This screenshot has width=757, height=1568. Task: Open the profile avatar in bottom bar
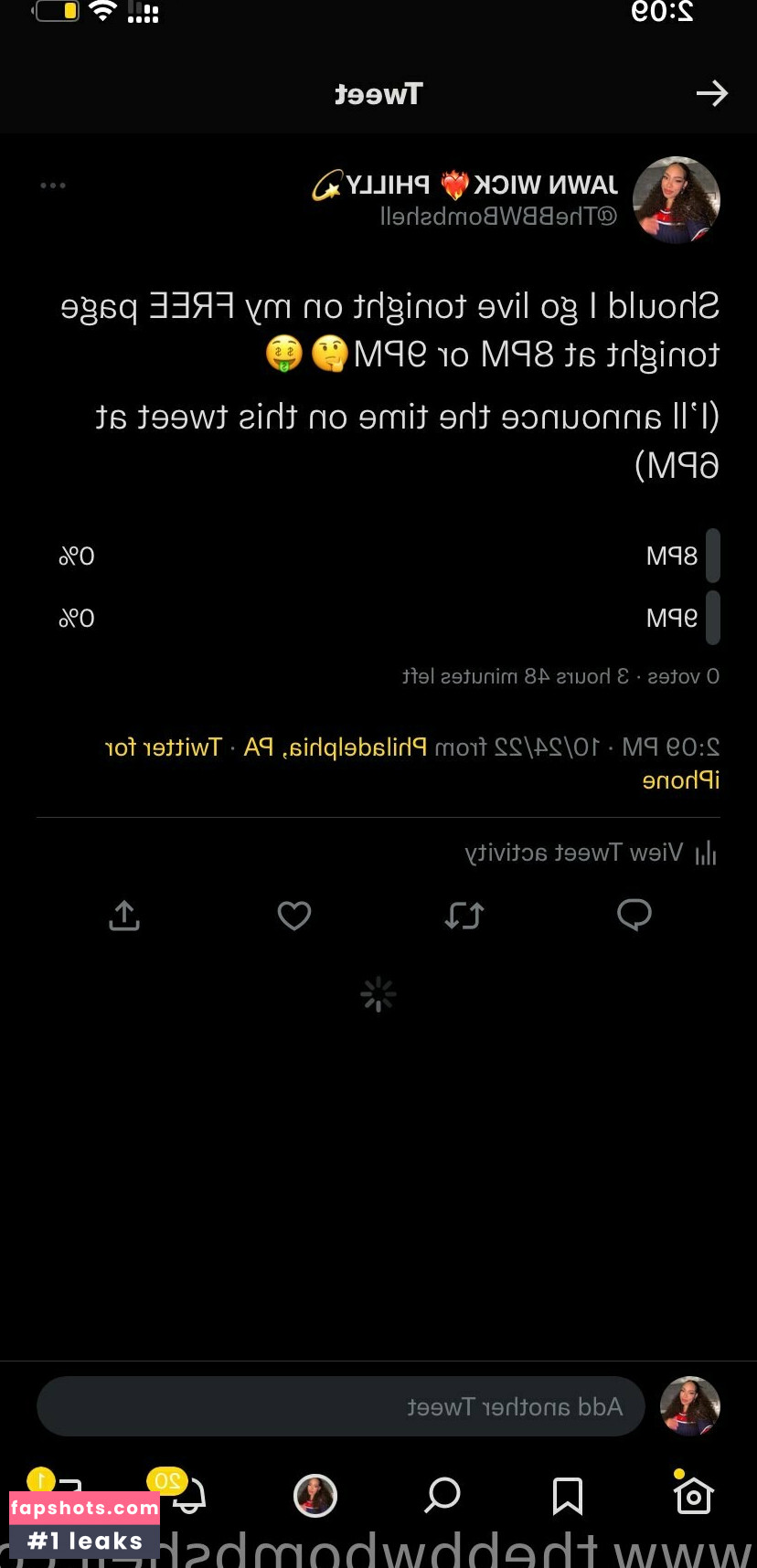(x=315, y=1496)
